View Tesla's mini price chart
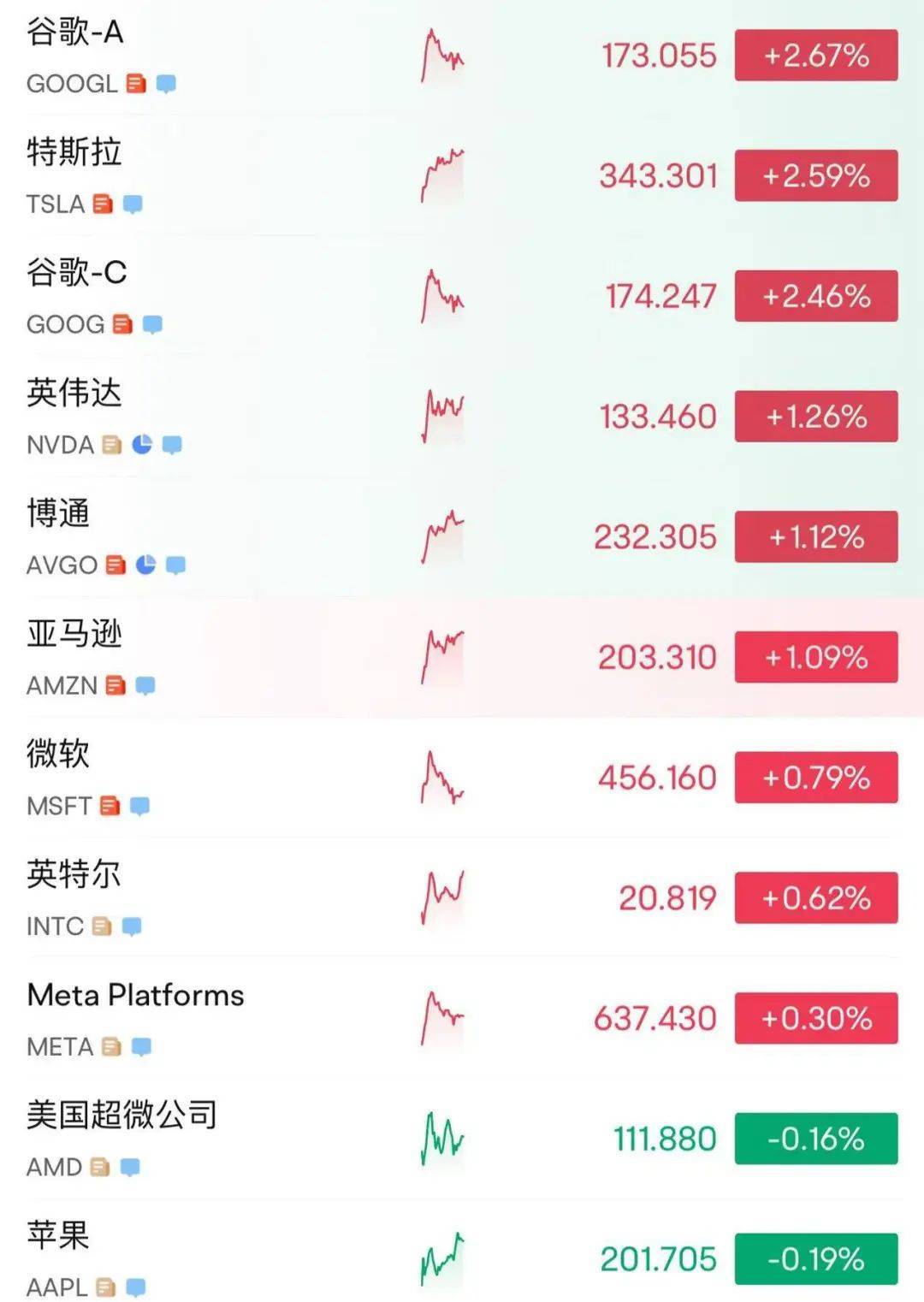Image resolution: width=924 pixels, height=1302 pixels. (441, 175)
